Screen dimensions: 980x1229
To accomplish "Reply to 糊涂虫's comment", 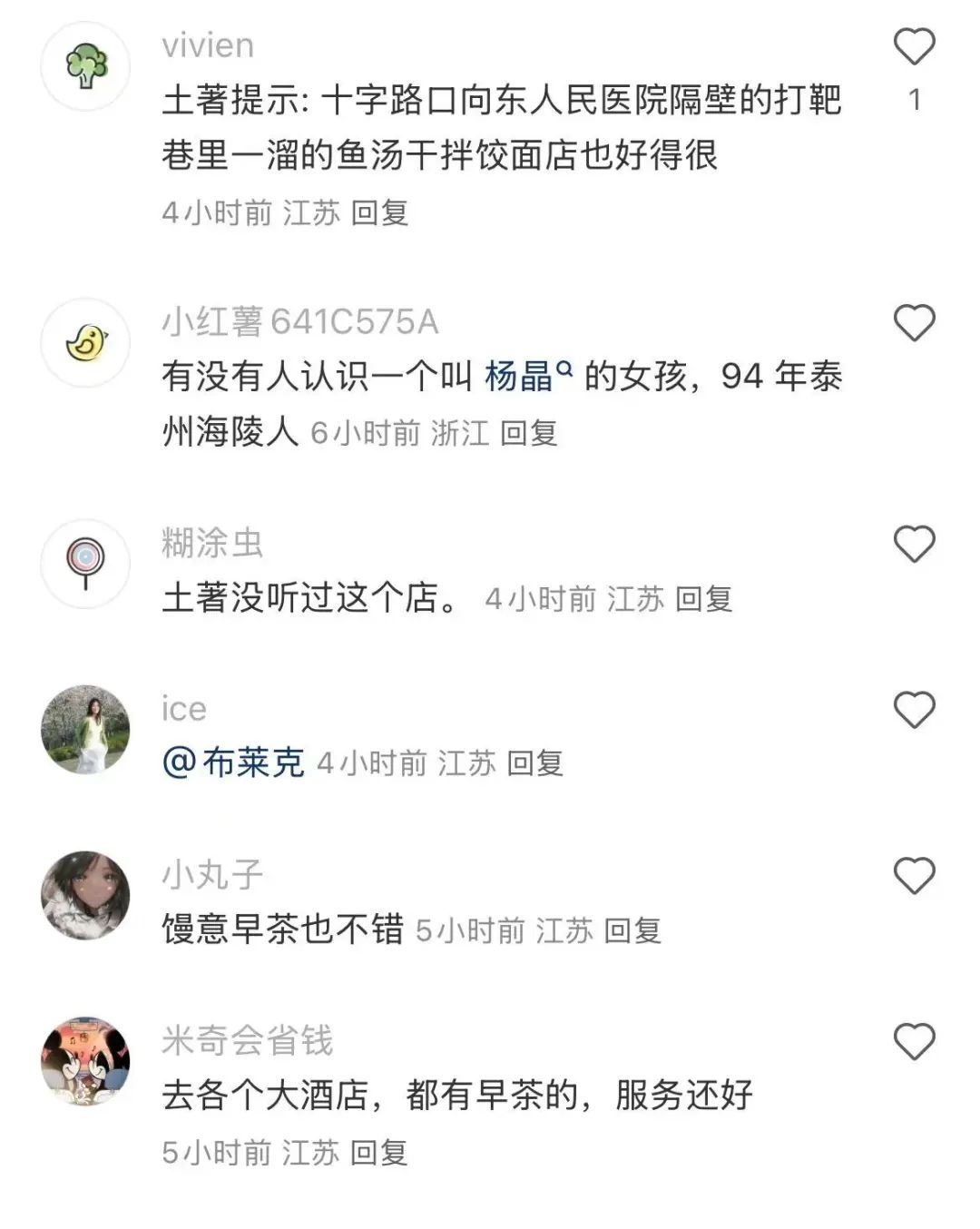I will [x=703, y=599].
